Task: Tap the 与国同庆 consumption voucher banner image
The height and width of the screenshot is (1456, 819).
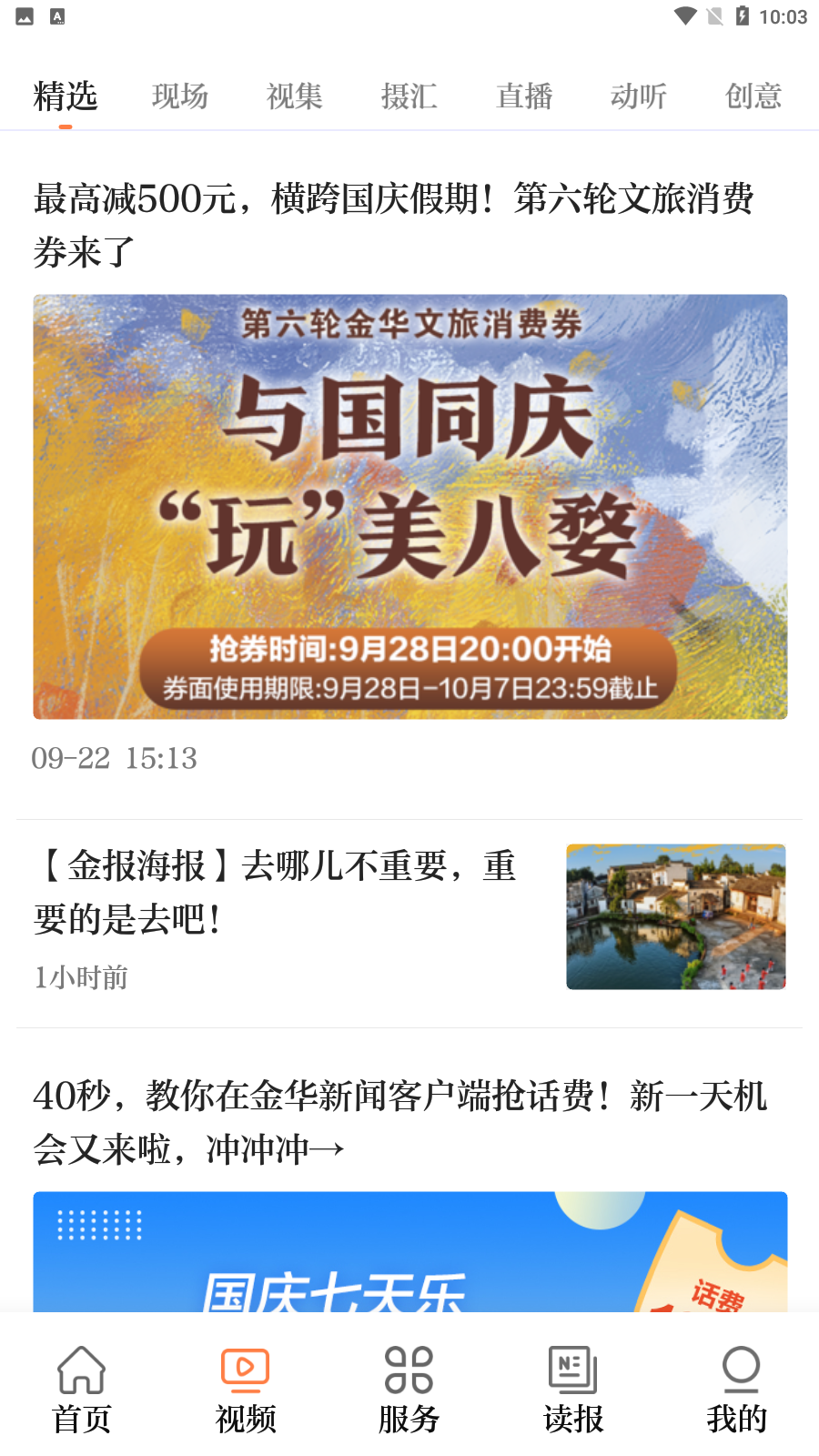Action: click(409, 507)
